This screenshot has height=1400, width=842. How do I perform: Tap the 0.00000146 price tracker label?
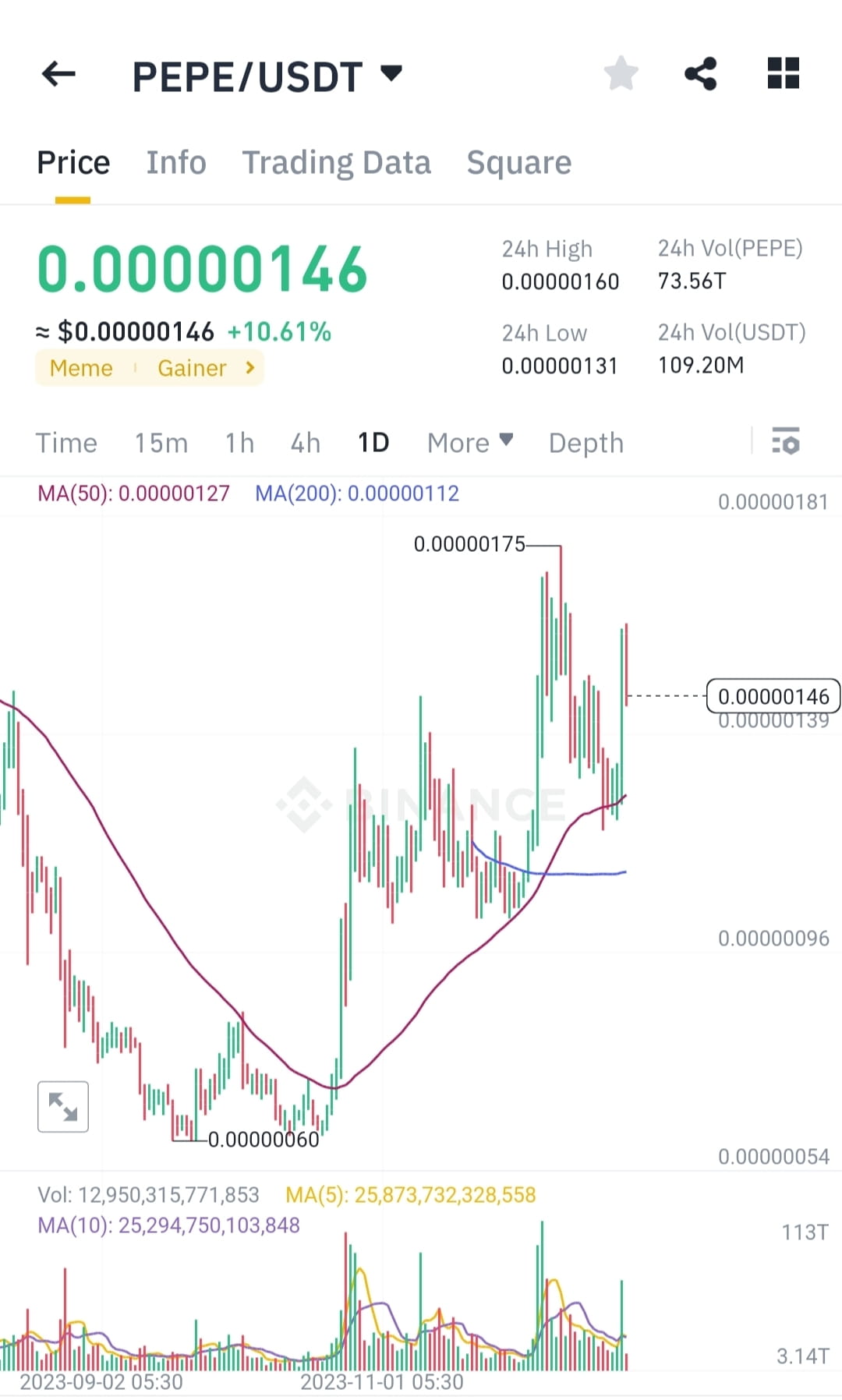[773, 696]
